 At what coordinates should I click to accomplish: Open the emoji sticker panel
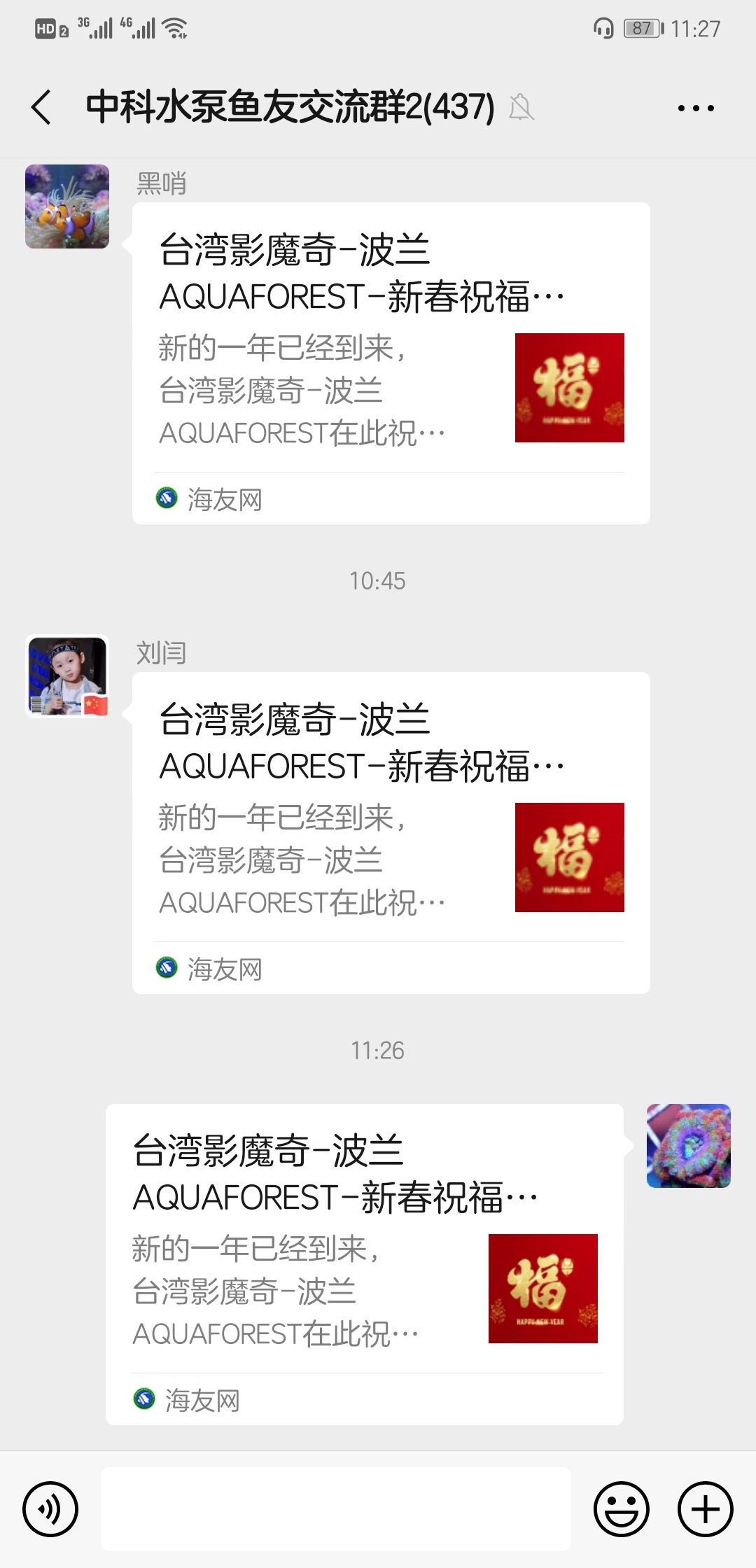click(622, 1509)
